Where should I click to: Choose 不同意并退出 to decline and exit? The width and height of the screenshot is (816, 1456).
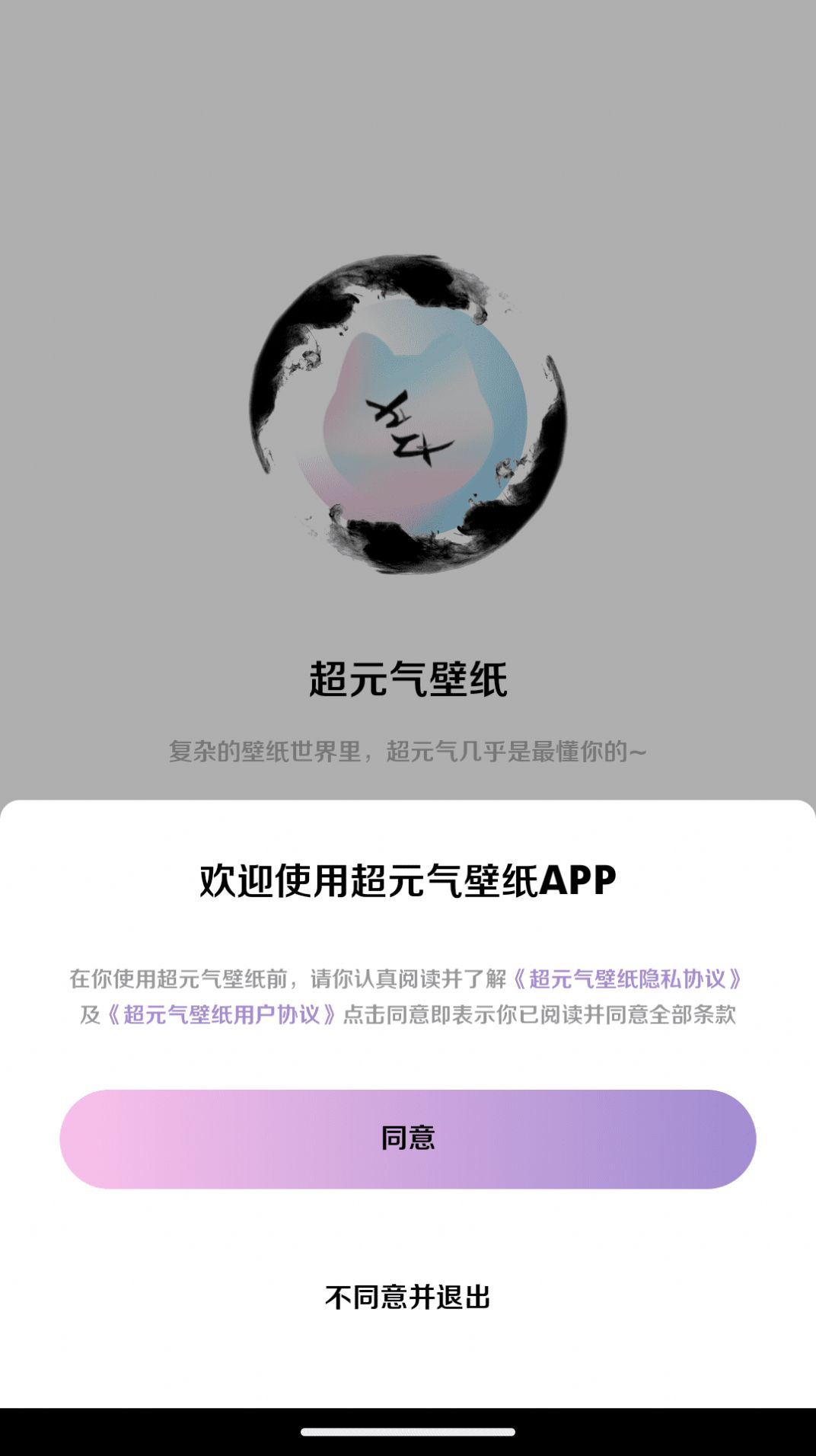tap(407, 1297)
